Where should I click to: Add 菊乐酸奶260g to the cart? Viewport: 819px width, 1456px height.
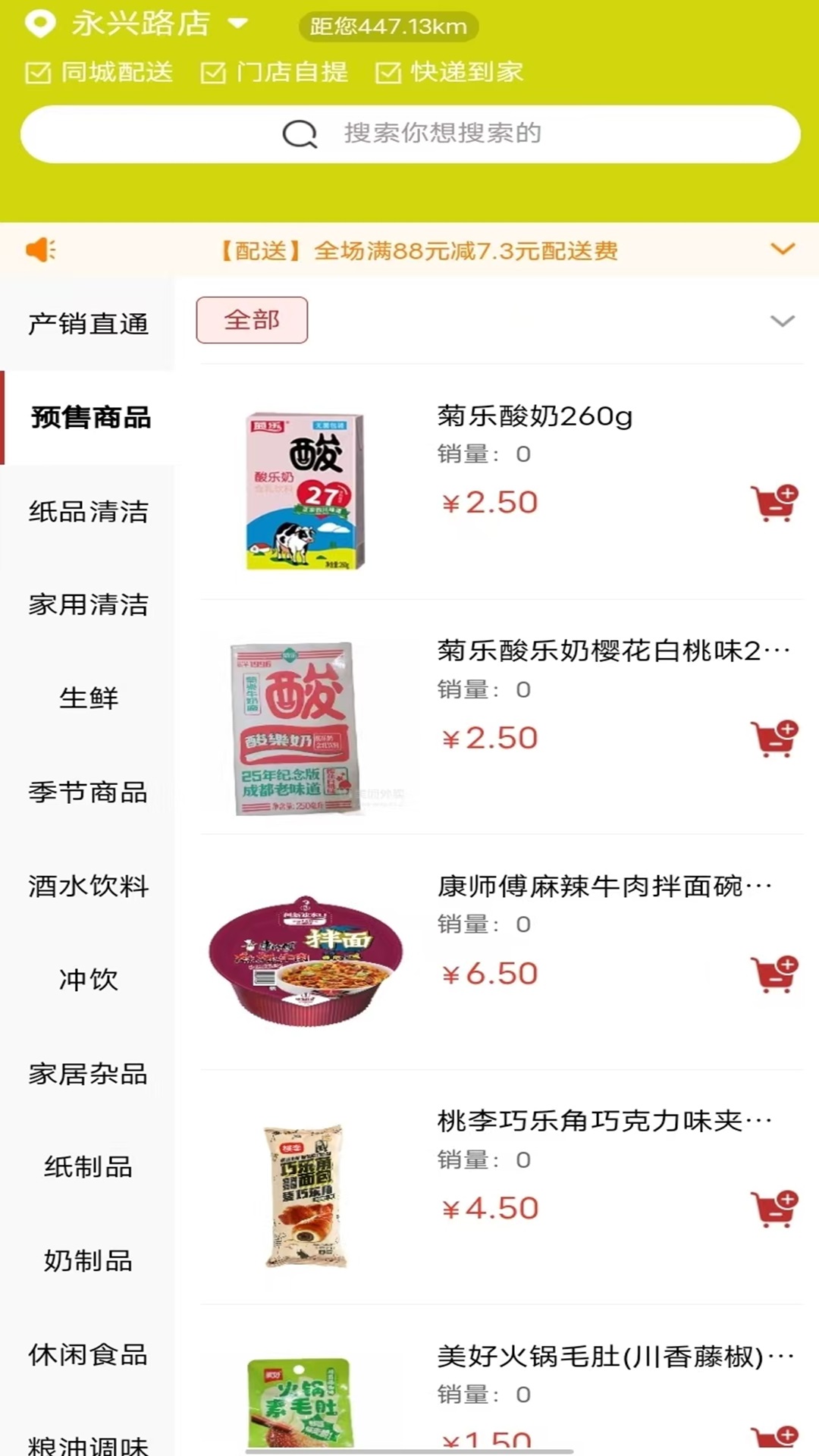coord(774,503)
